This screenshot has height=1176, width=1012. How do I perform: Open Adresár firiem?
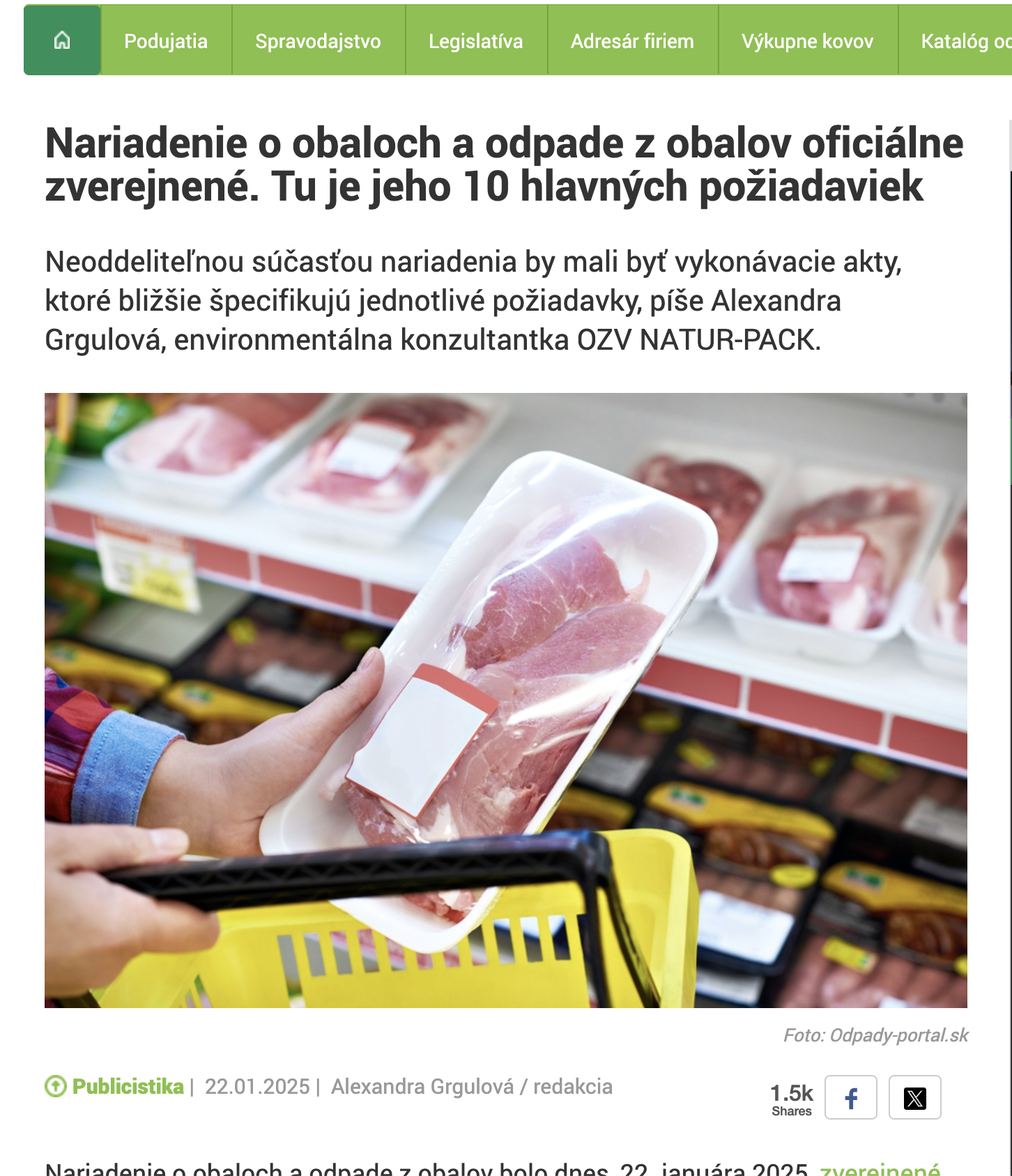pos(632,41)
